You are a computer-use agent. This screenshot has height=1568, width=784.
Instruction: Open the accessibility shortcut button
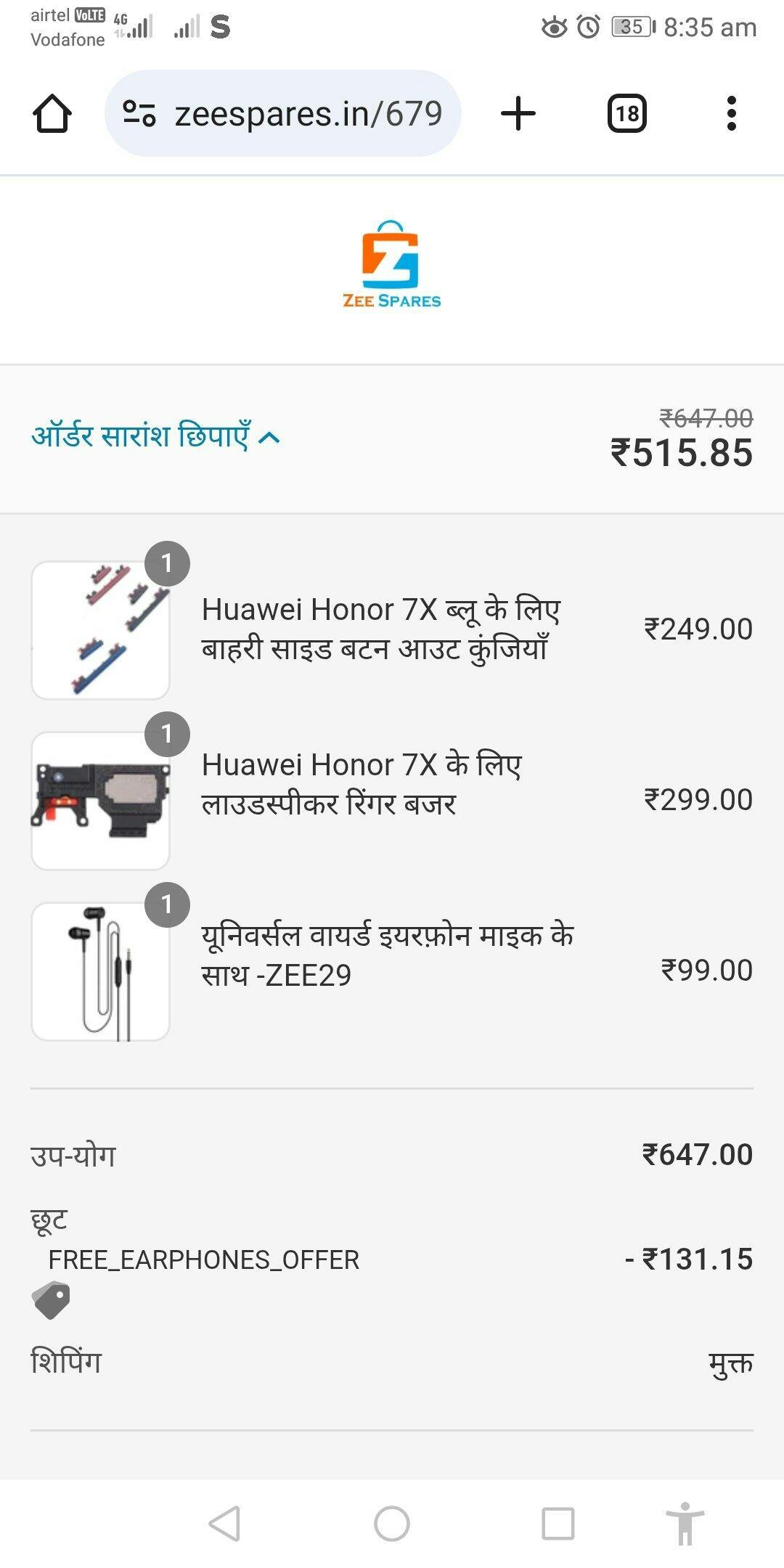tap(685, 1523)
